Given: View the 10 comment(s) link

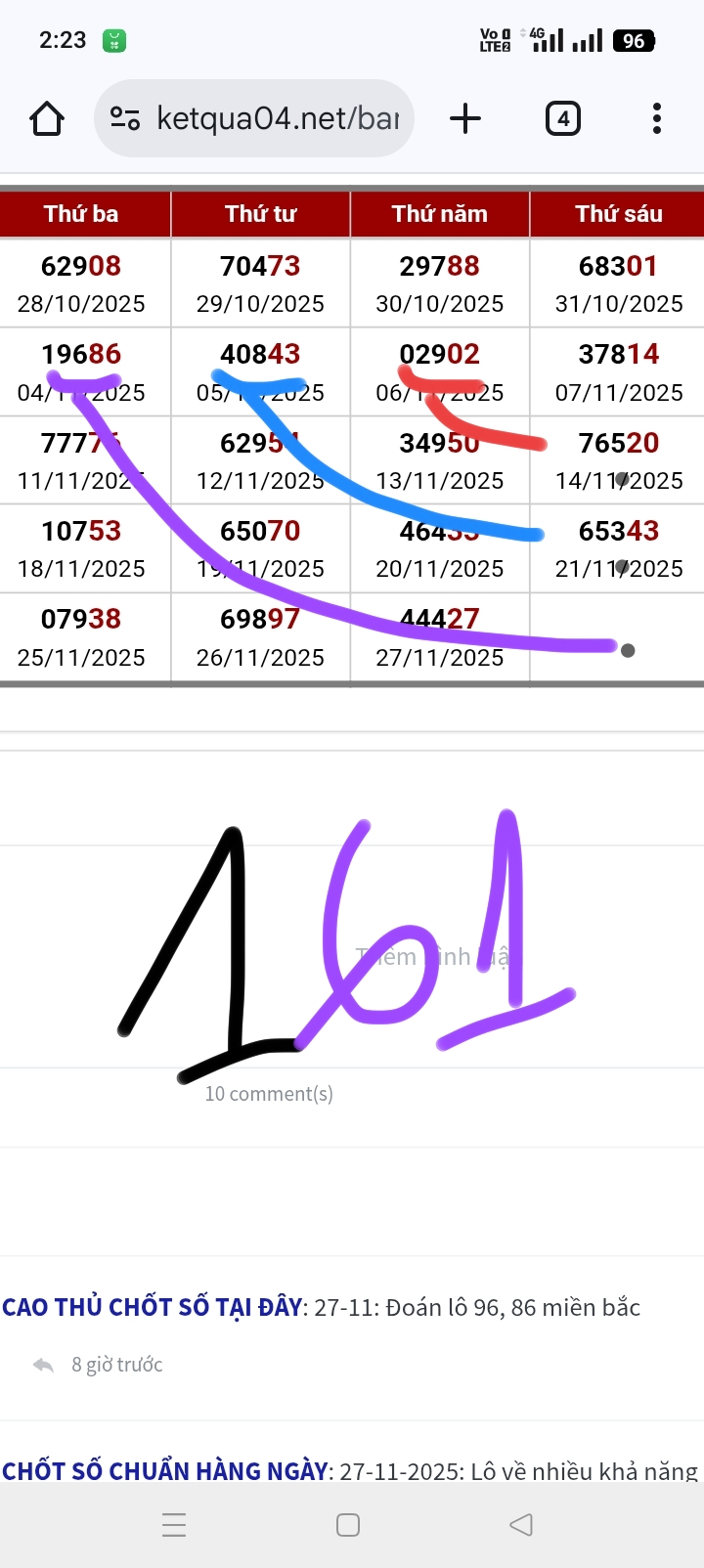Looking at the screenshot, I should (x=269, y=1094).
